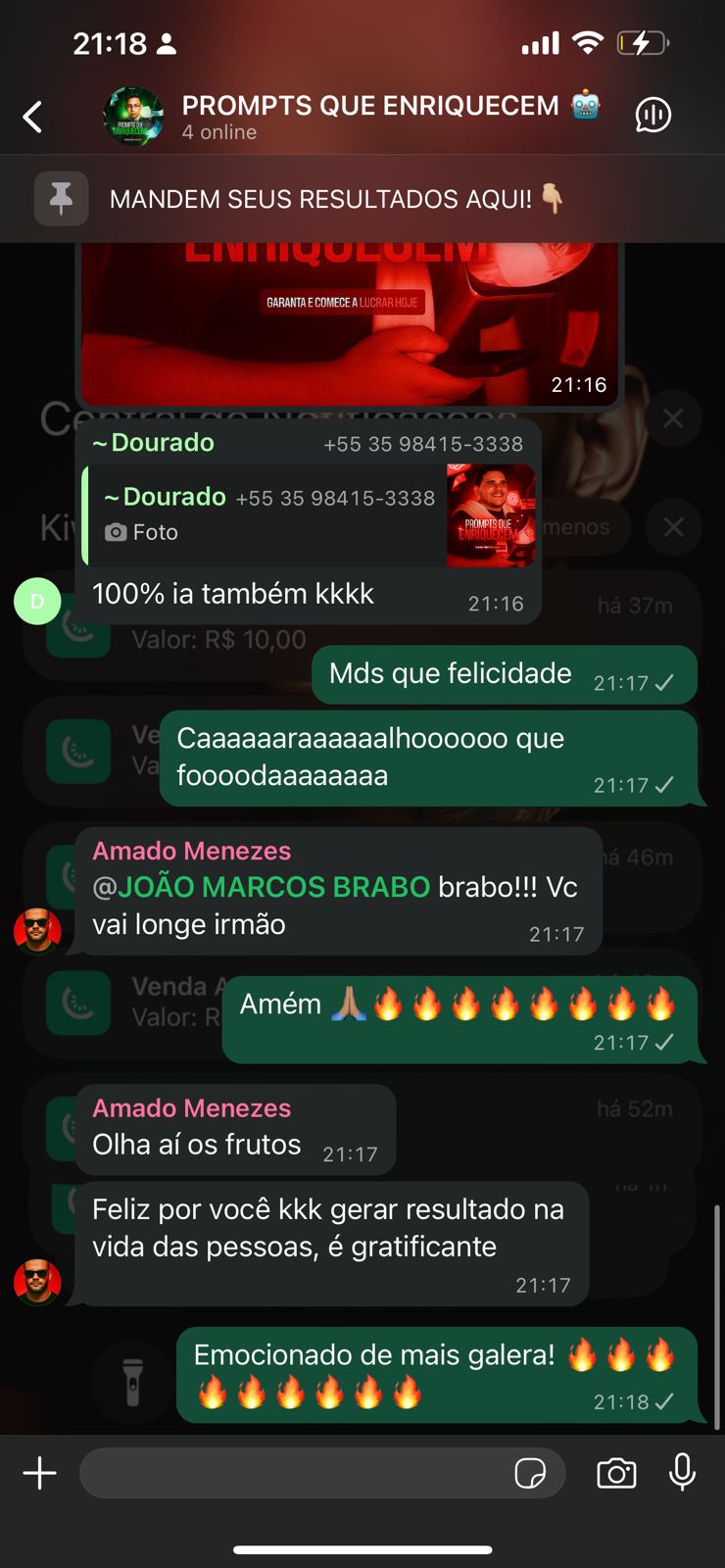Tap the @JOÃO MARCOS BRABO mention

pyautogui.click(x=273, y=887)
